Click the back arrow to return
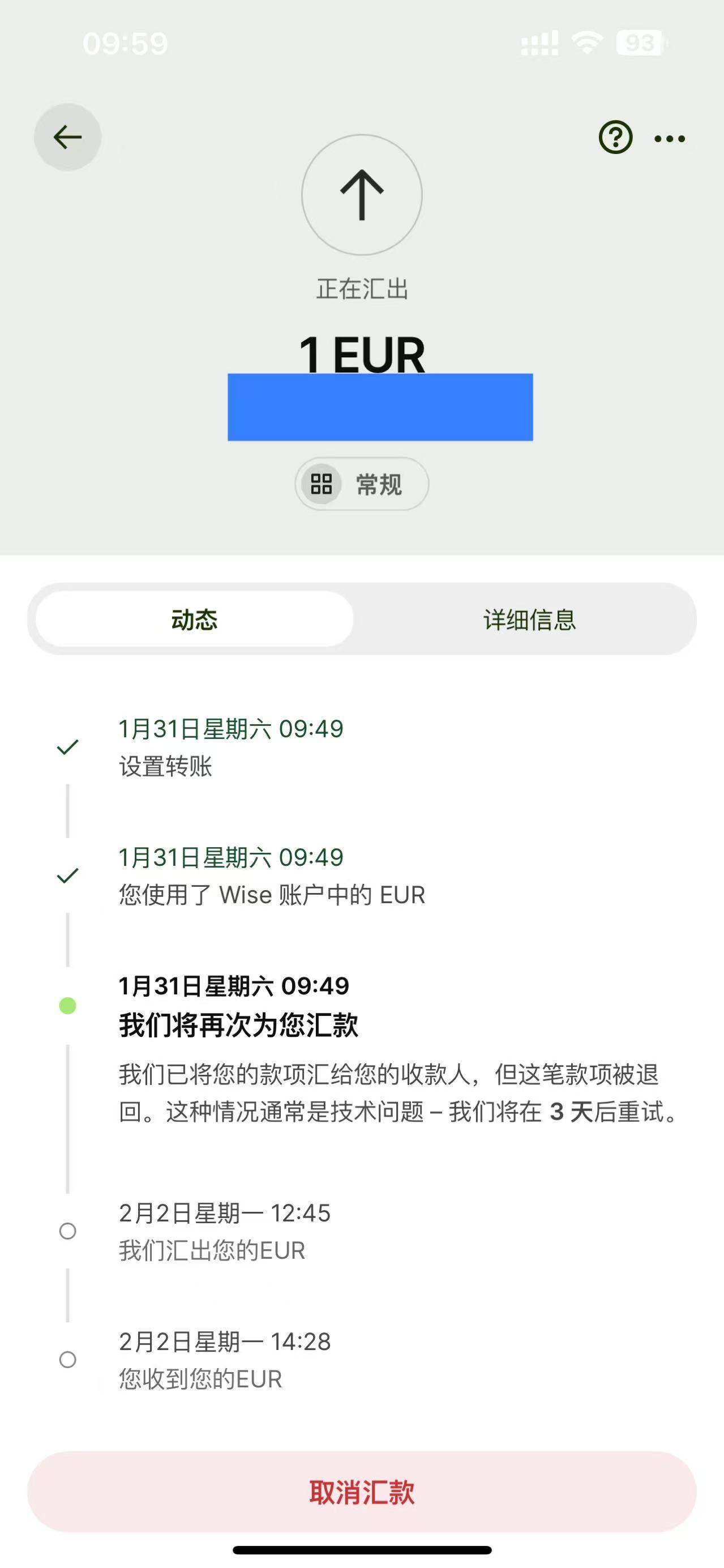The height and width of the screenshot is (1568, 724). point(67,137)
